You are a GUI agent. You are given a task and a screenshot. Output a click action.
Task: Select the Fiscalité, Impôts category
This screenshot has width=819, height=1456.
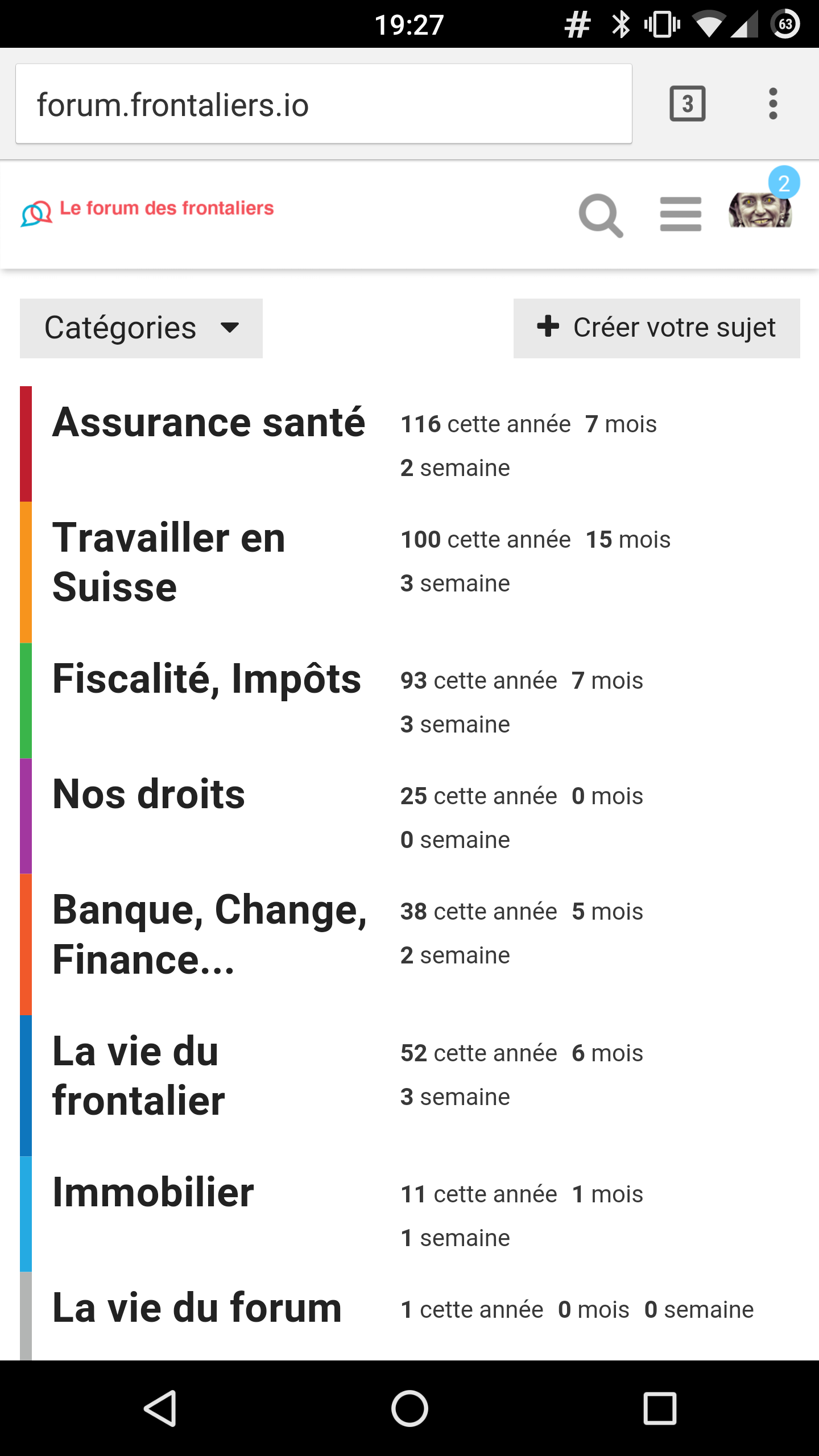click(x=207, y=680)
